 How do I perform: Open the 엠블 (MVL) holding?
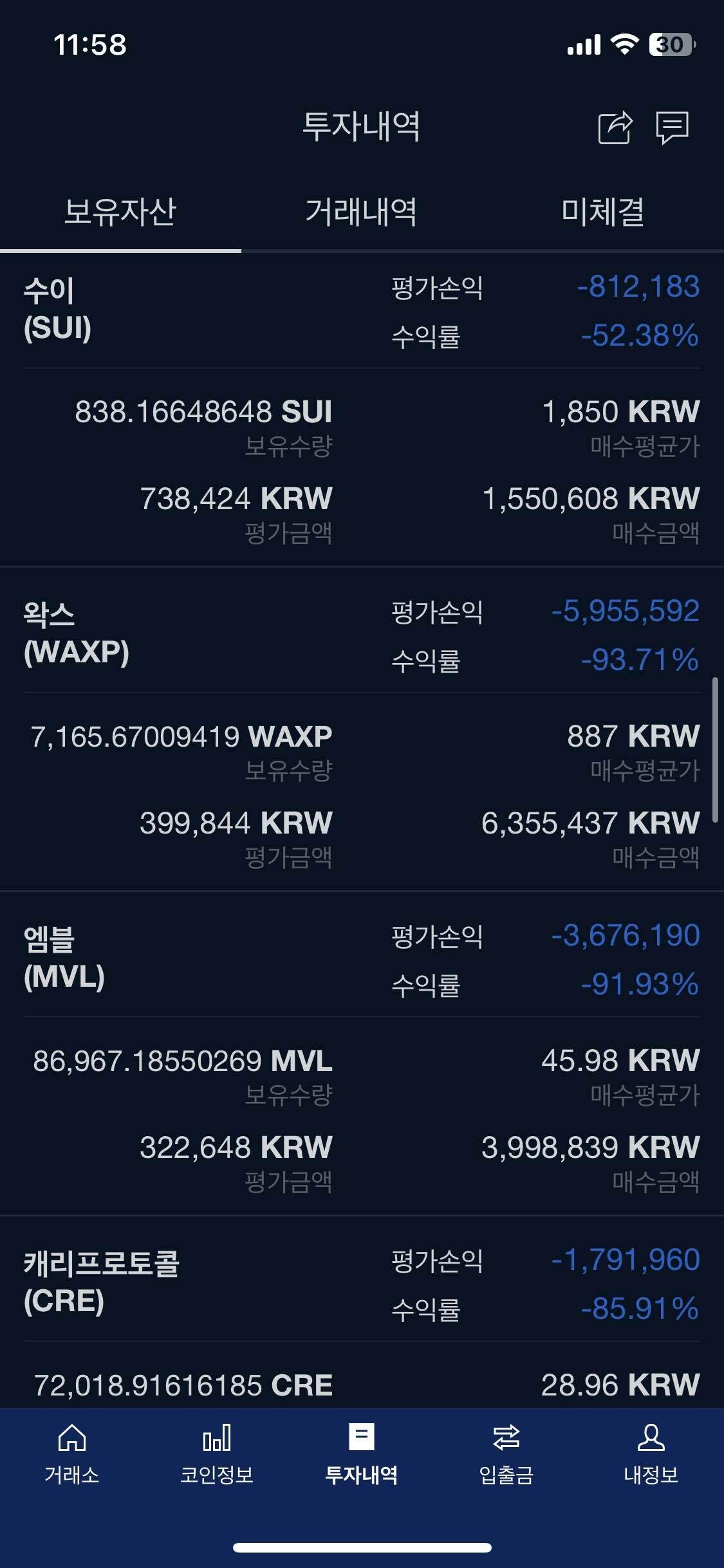(x=64, y=958)
